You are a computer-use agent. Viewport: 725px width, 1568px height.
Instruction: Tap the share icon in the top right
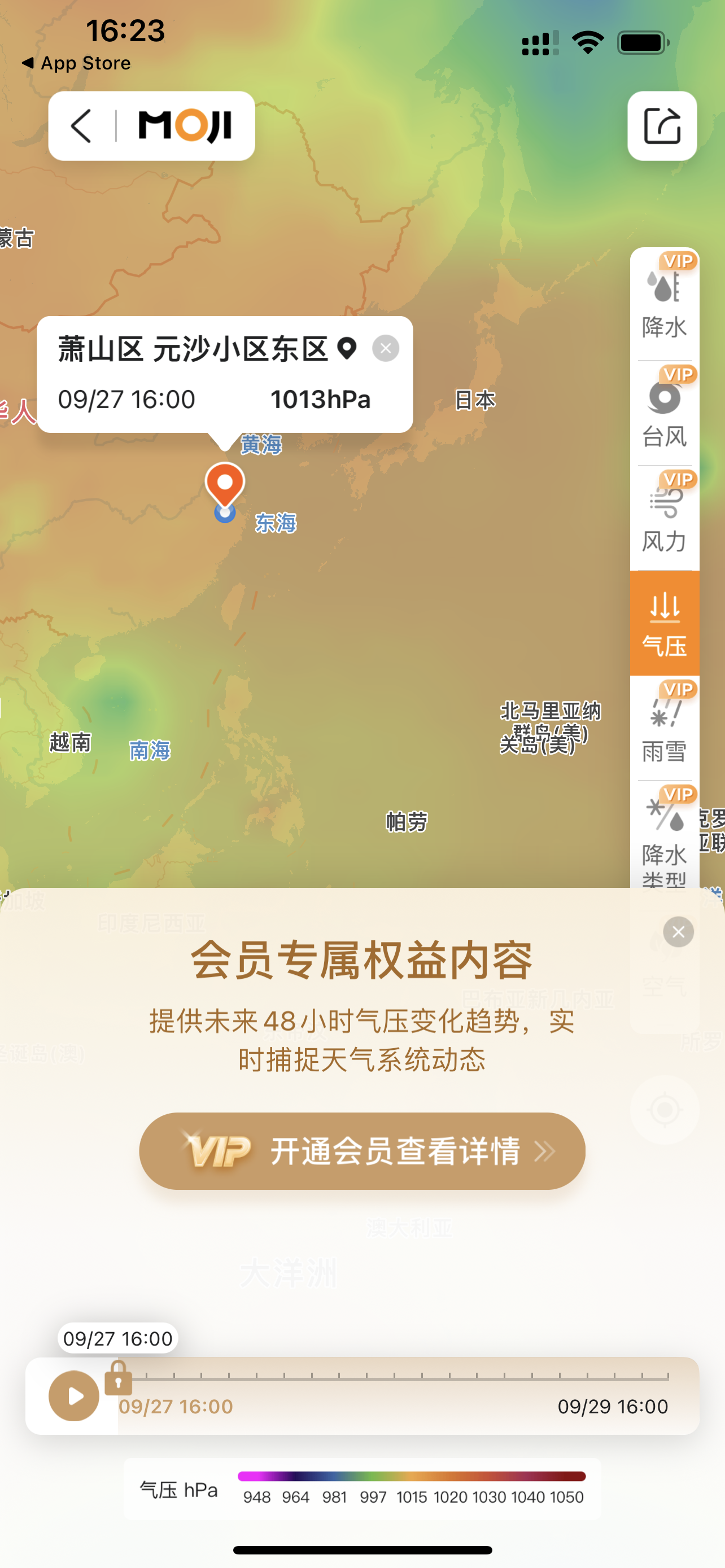pyautogui.click(x=663, y=126)
